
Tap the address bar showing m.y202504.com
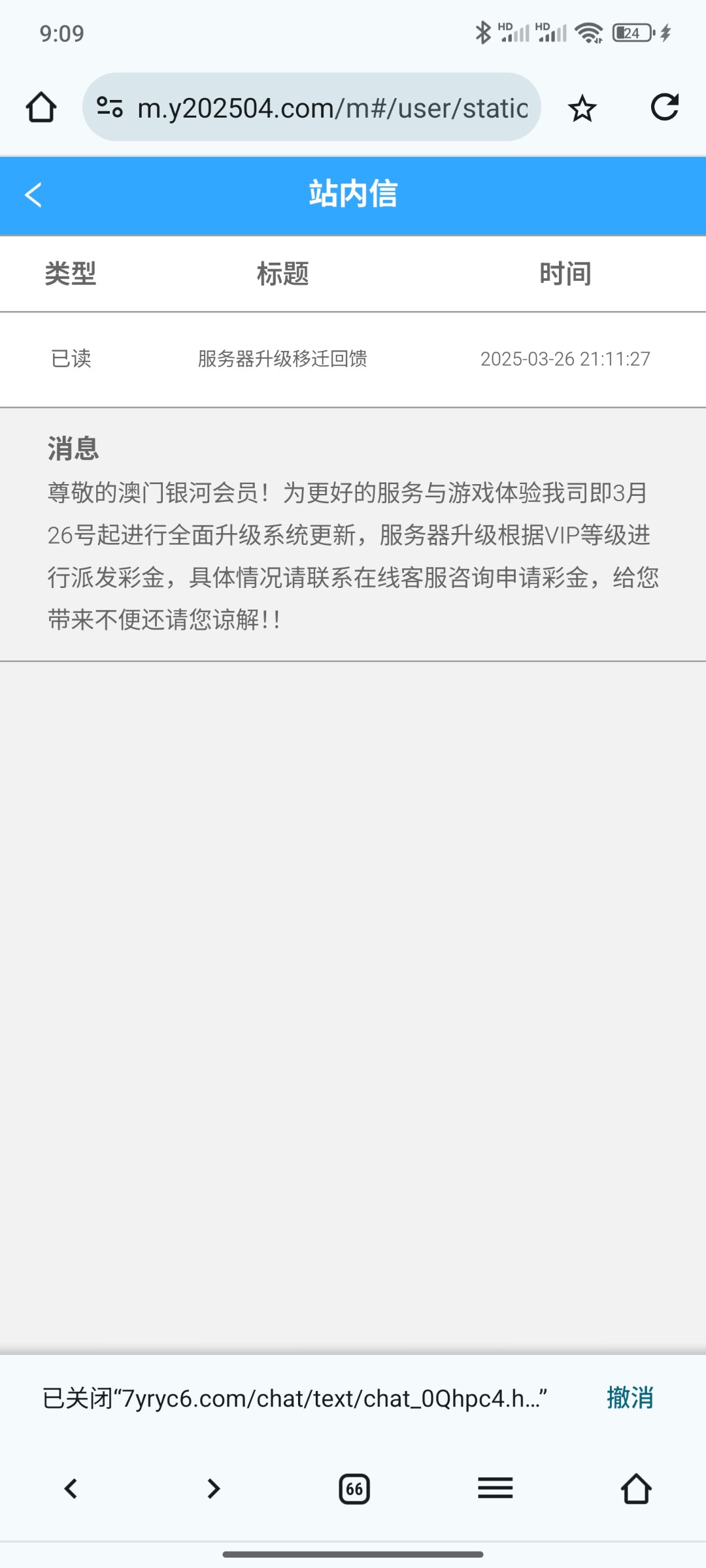(x=312, y=107)
